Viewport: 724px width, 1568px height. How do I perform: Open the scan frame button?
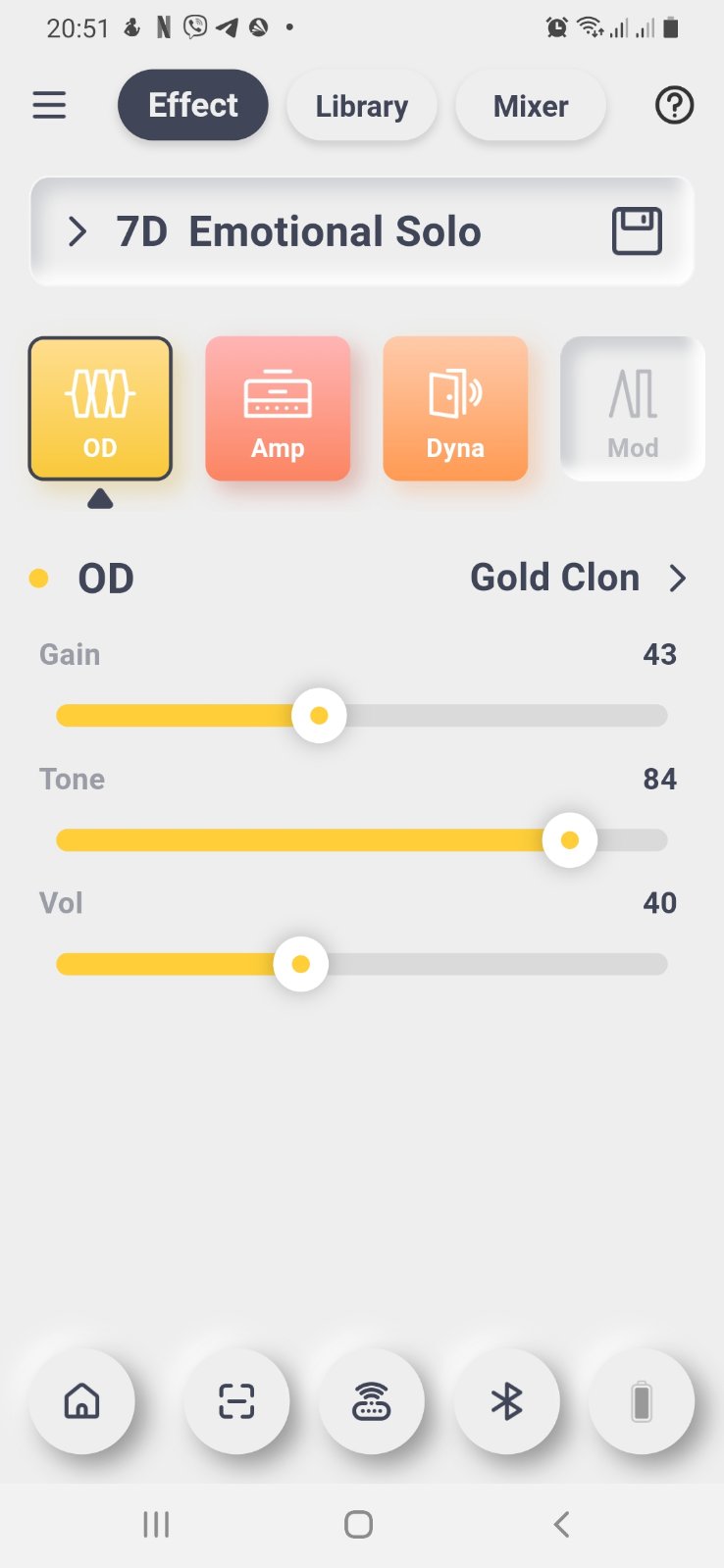point(236,1401)
